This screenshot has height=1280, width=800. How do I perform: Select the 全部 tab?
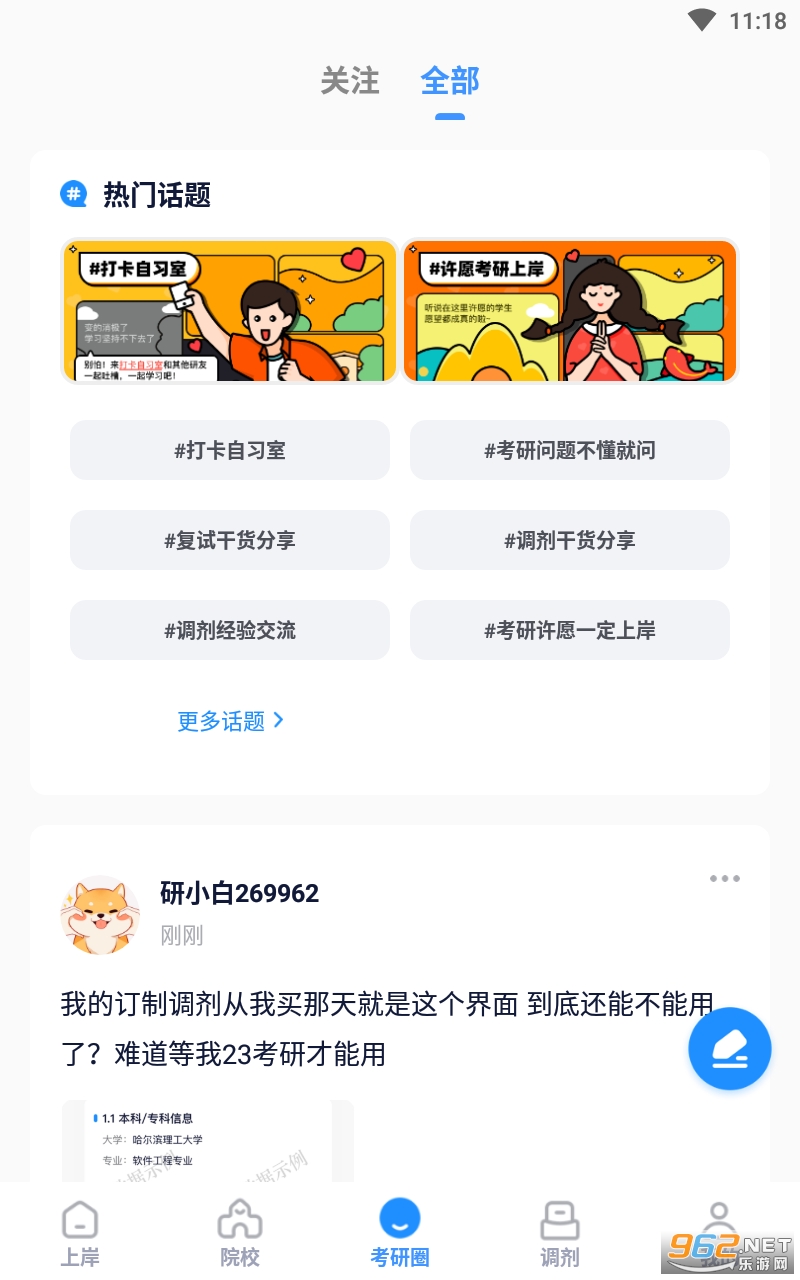pos(450,81)
